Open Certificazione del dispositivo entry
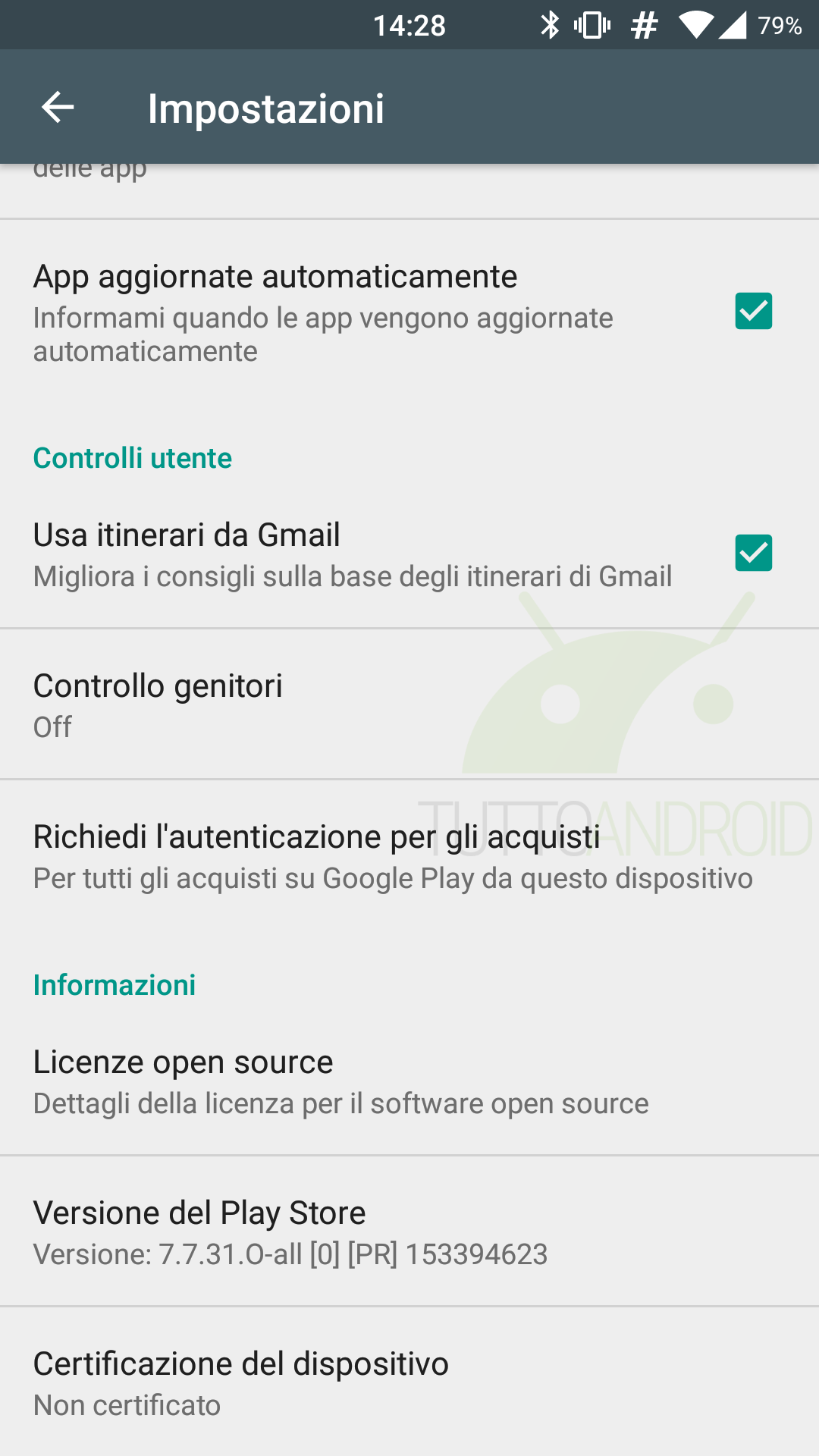 409,1382
